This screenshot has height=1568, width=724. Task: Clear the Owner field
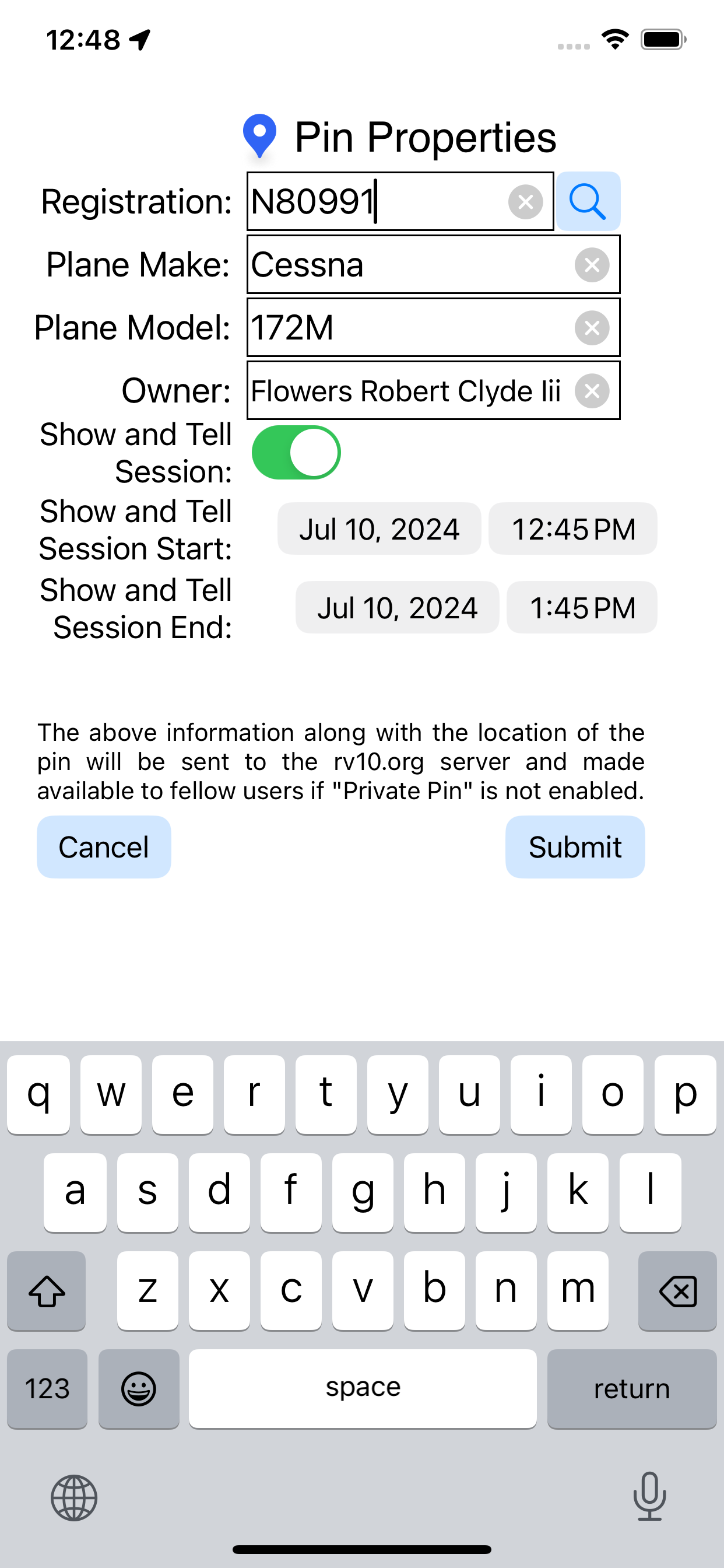tap(591, 391)
